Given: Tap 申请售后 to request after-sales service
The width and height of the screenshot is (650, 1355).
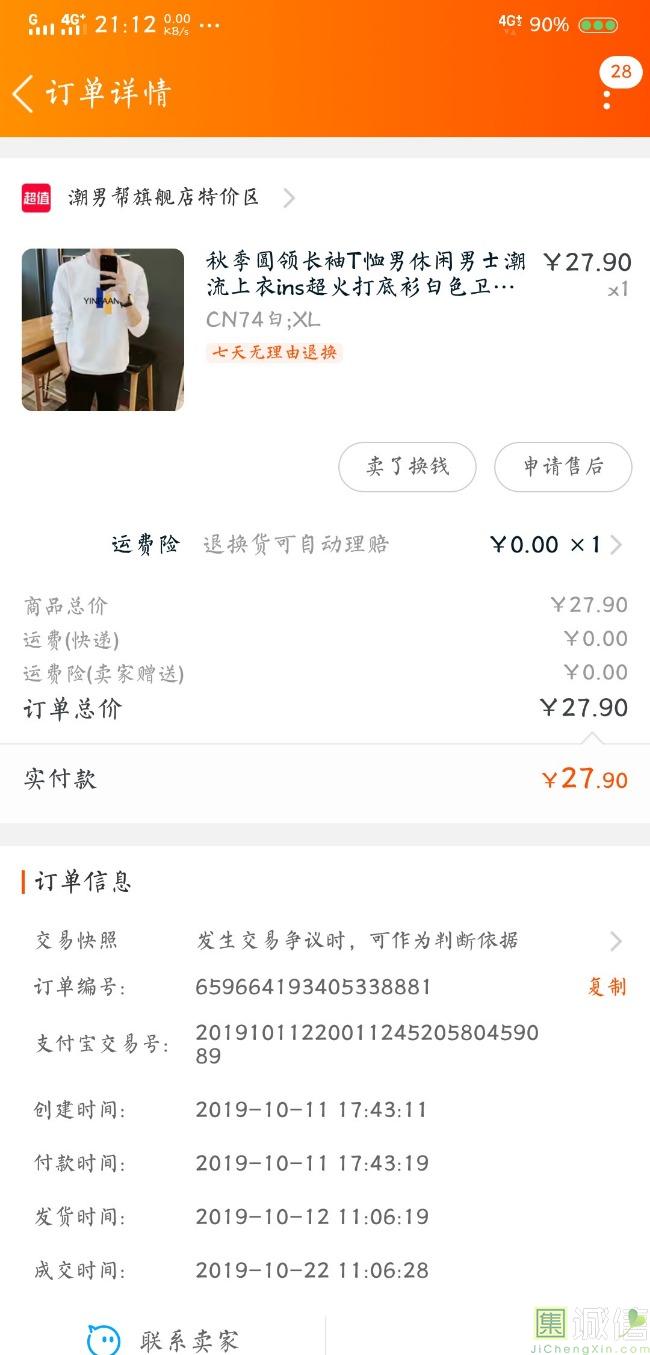Looking at the screenshot, I should [x=563, y=467].
